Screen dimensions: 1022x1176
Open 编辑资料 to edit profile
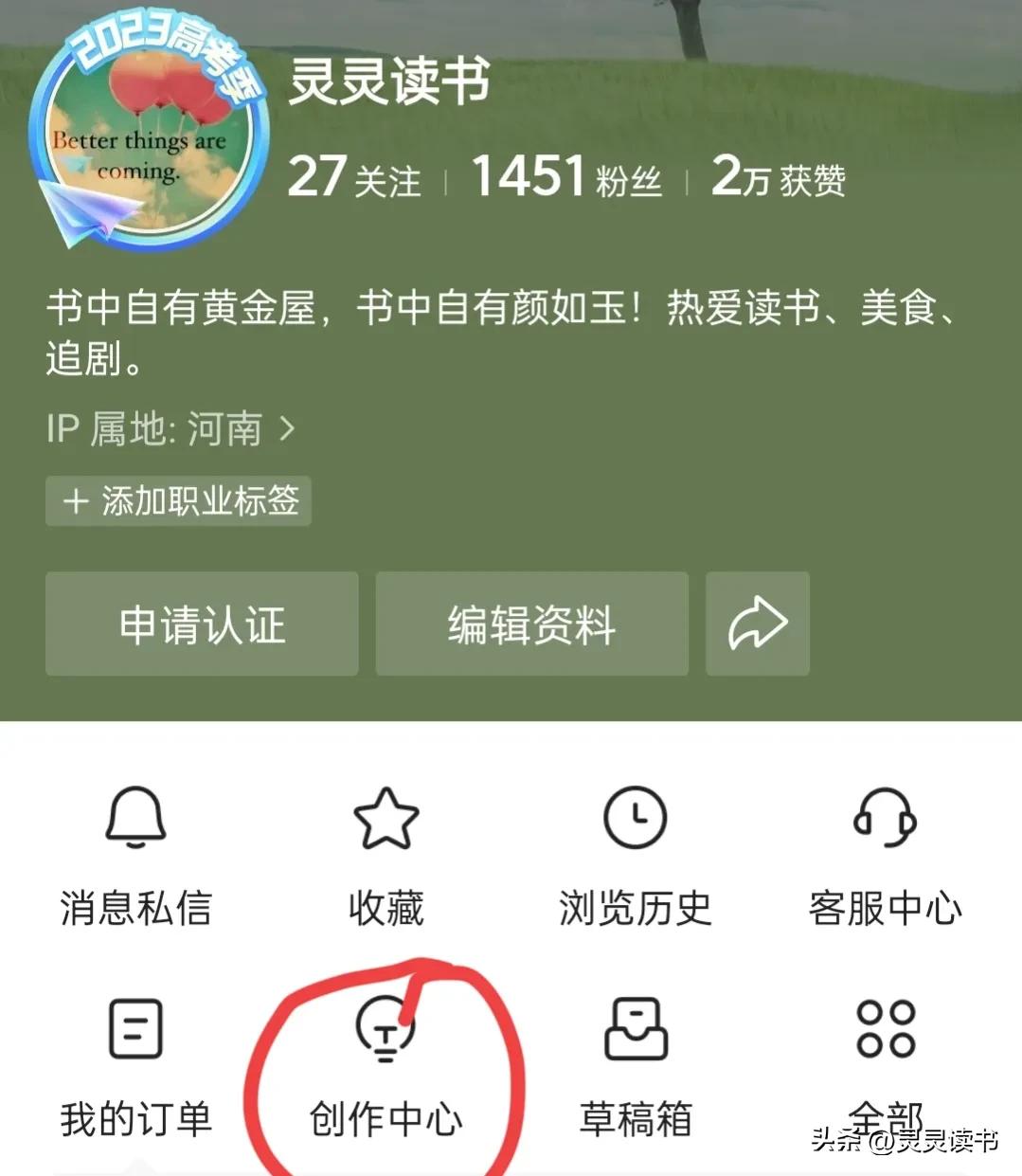pos(531,624)
